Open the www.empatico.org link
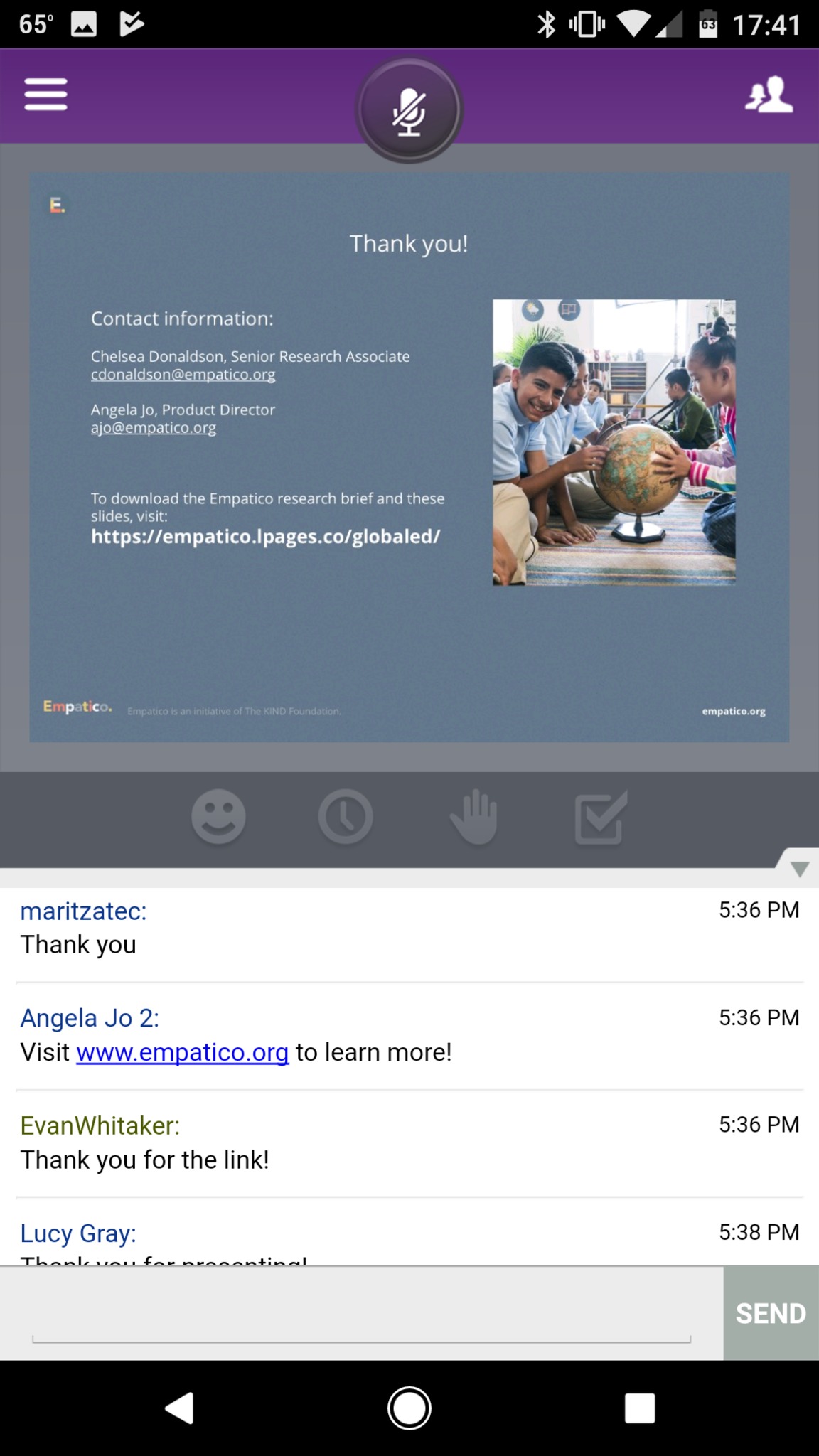This screenshot has height=1456, width=819. (183, 1052)
